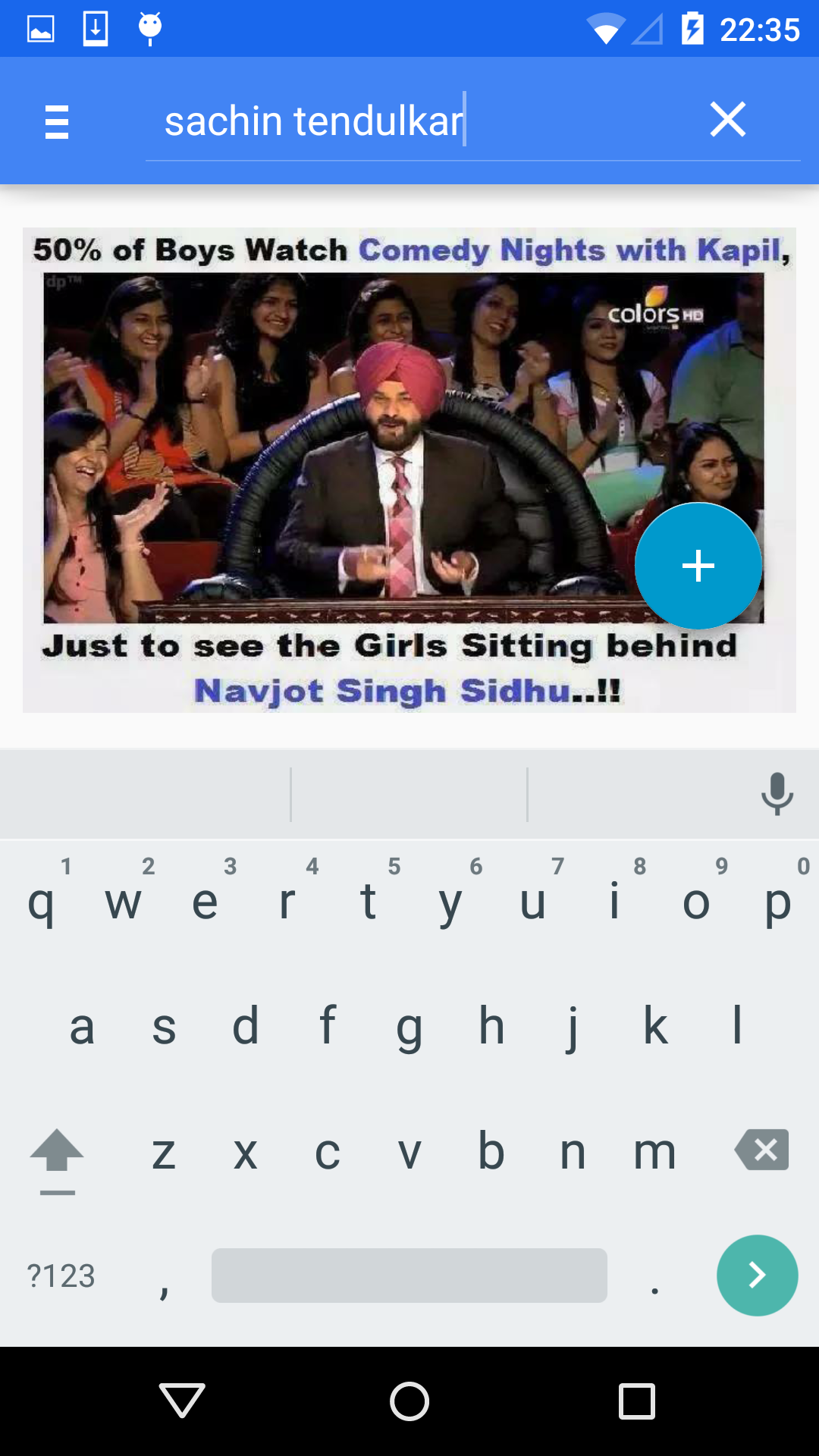Tap the home circle button
The height and width of the screenshot is (1456, 819).
(x=409, y=1402)
